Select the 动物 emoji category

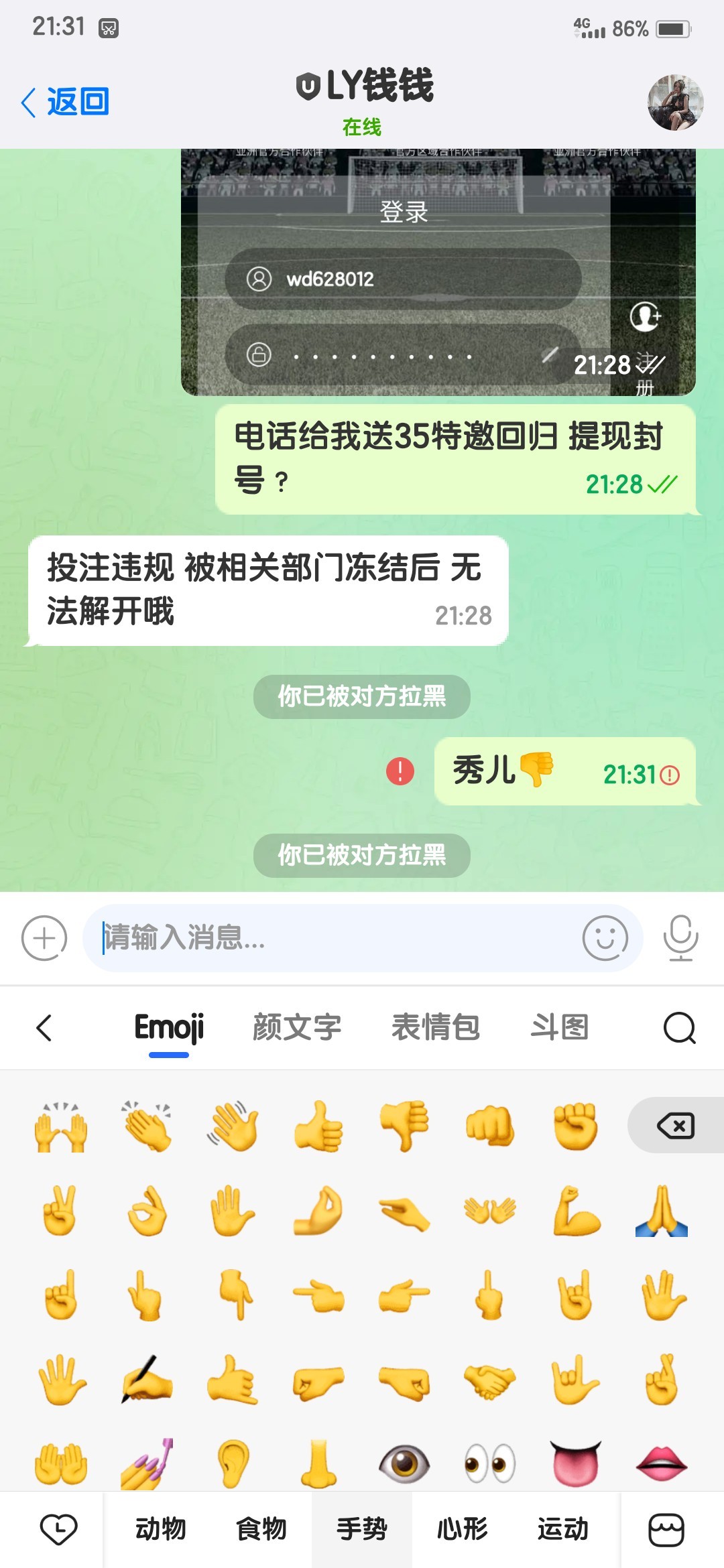(x=161, y=1529)
